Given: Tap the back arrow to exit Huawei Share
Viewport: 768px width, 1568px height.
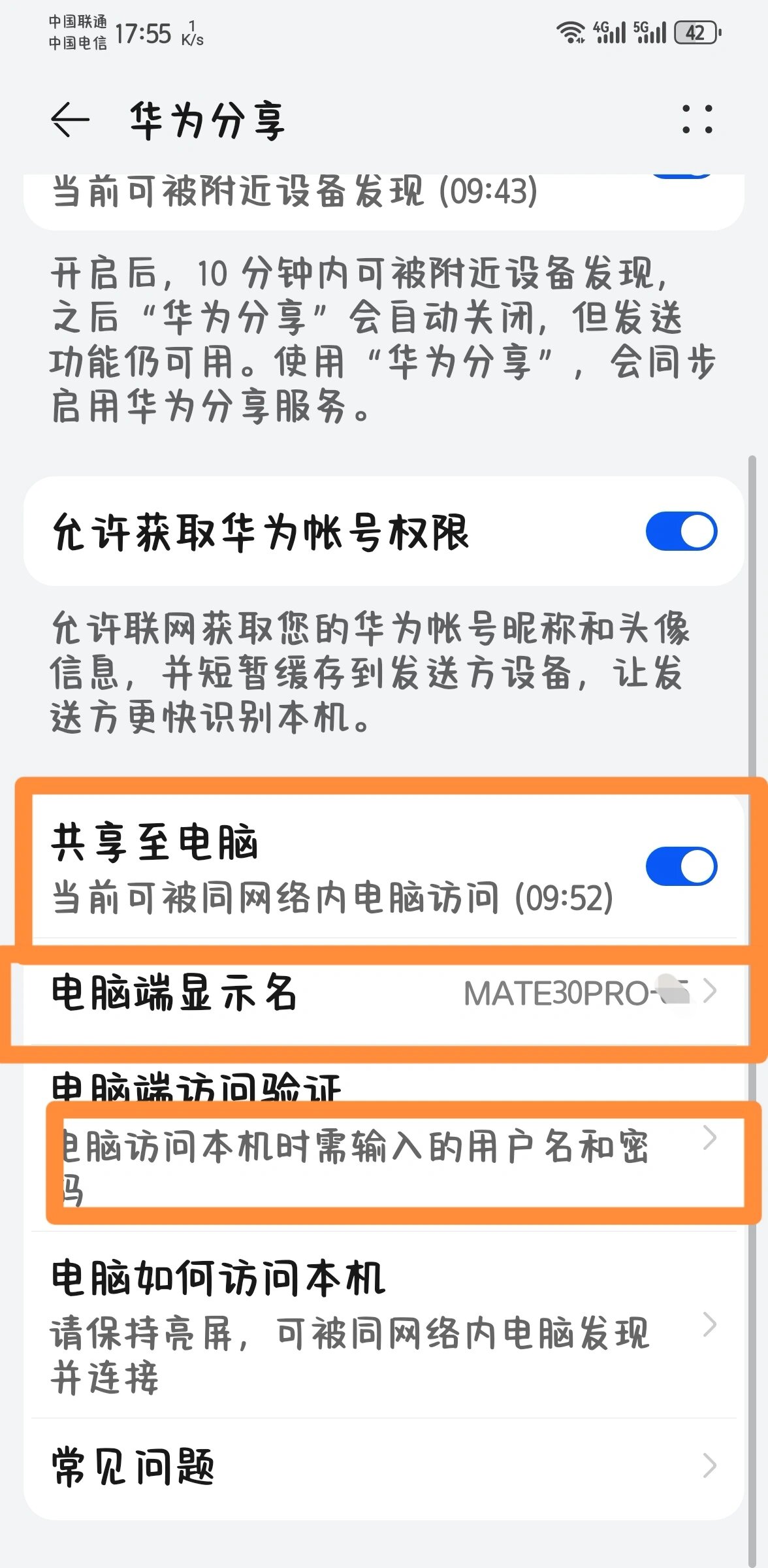Looking at the screenshot, I should 70,119.
